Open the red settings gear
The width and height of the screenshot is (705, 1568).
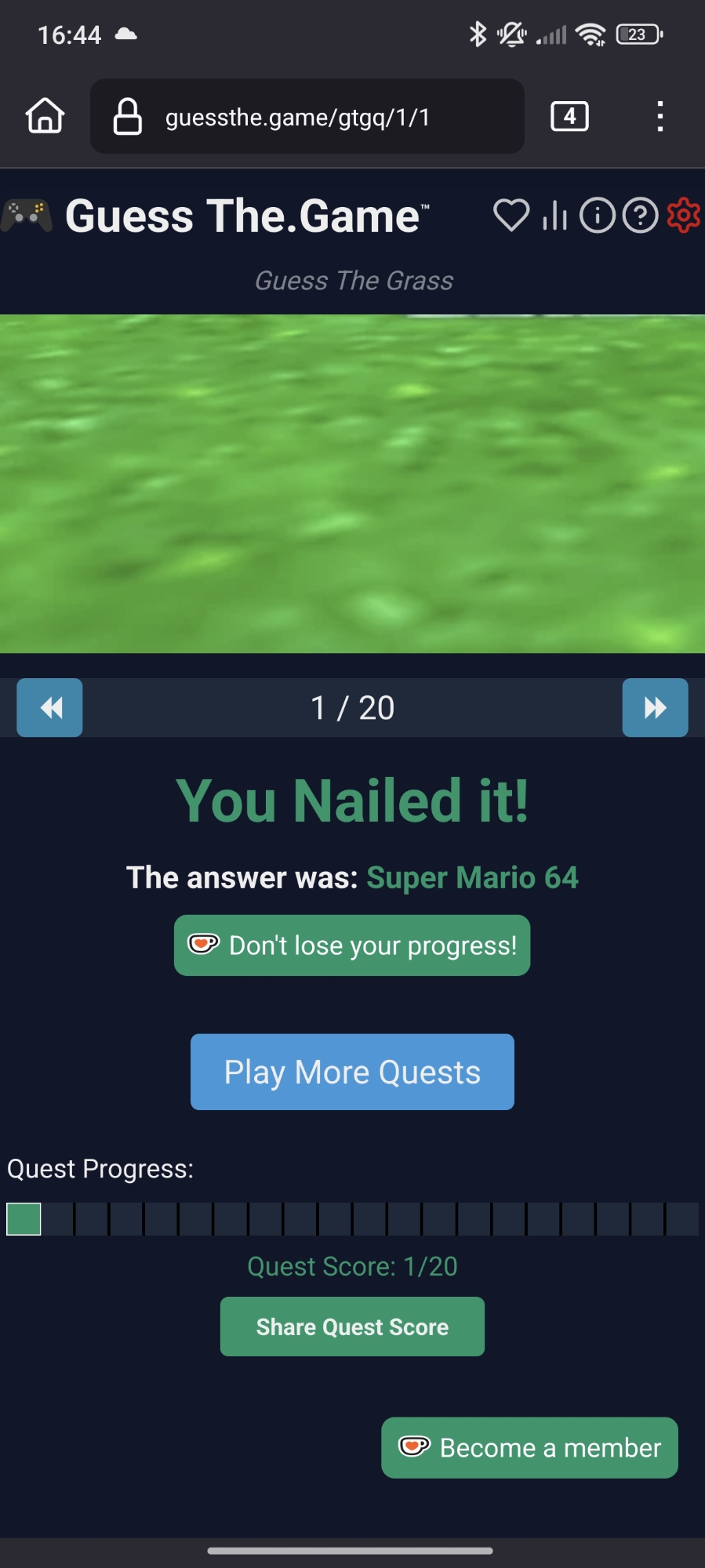tap(683, 216)
